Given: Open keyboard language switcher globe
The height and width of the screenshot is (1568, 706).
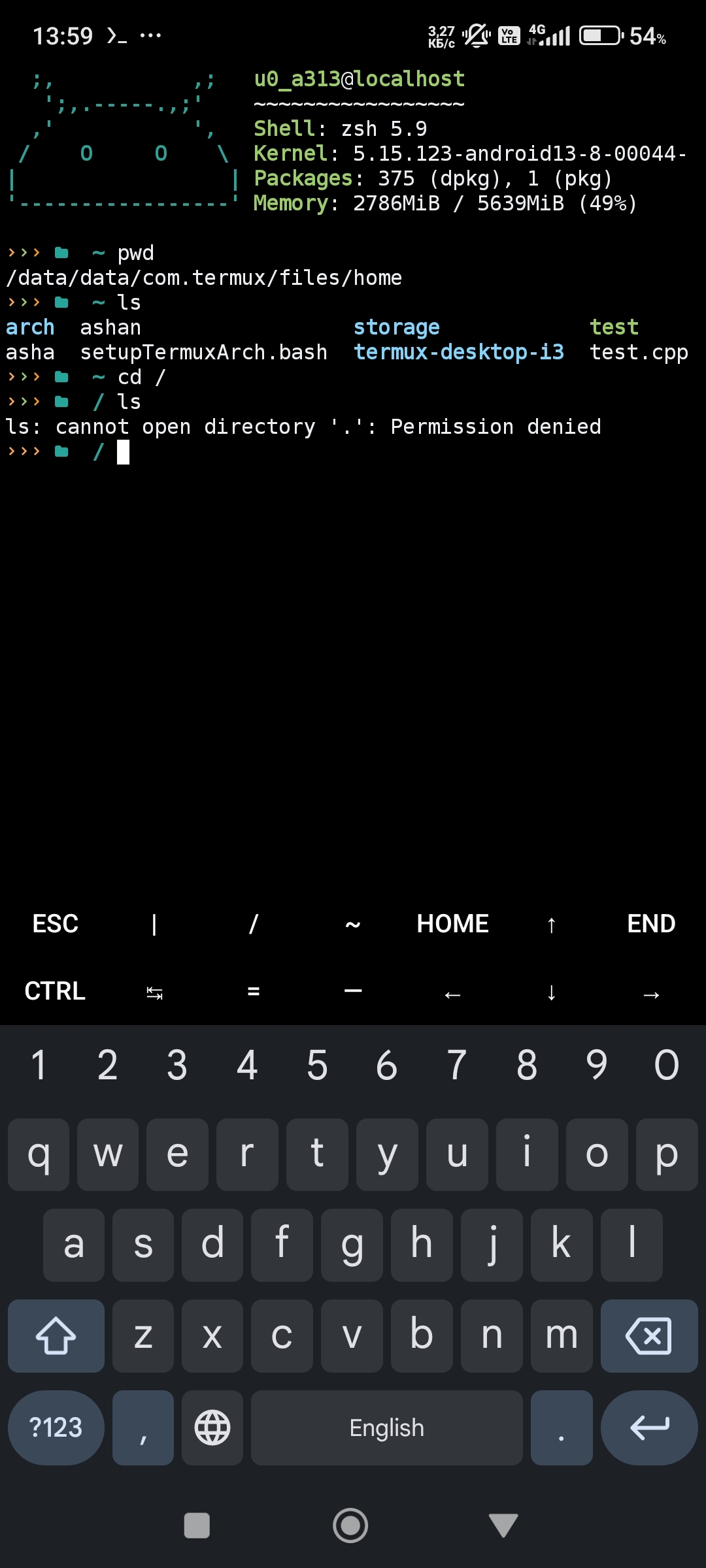Looking at the screenshot, I should (212, 1428).
